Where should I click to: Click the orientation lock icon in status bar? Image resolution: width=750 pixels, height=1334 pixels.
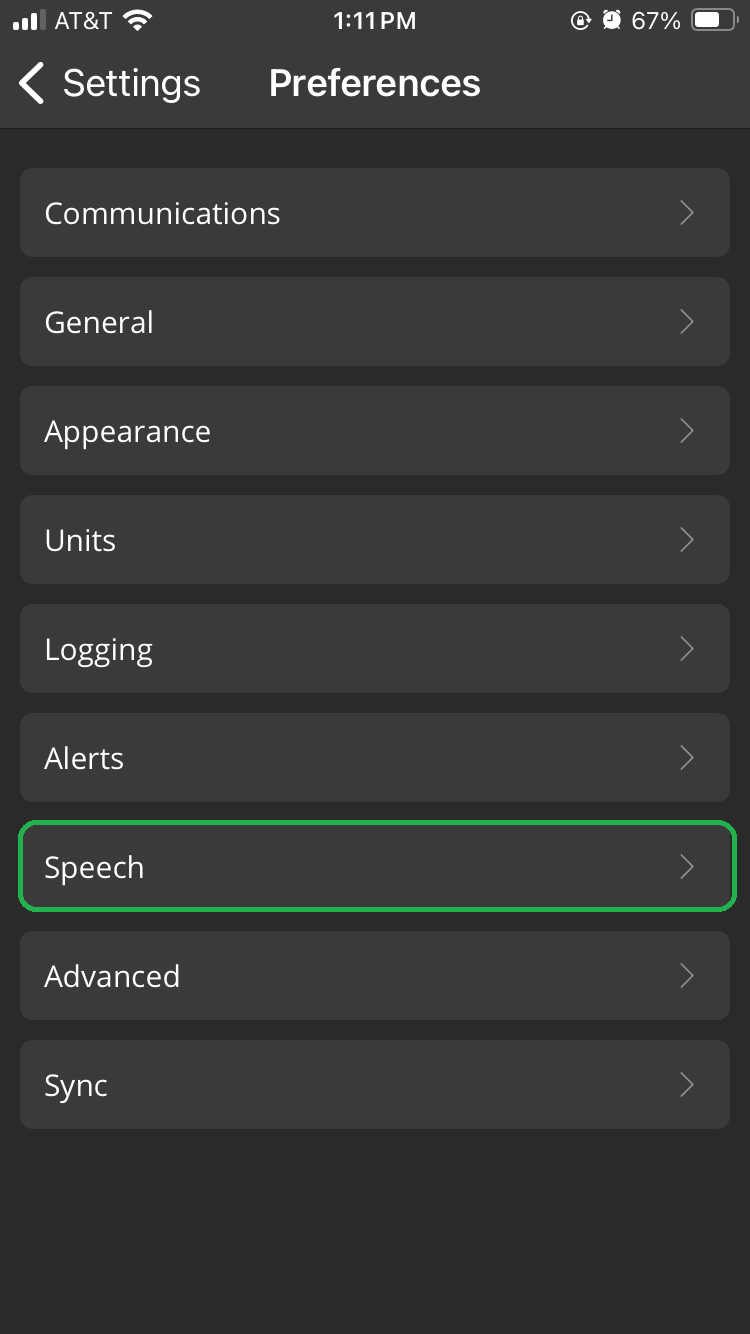[581, 20]
